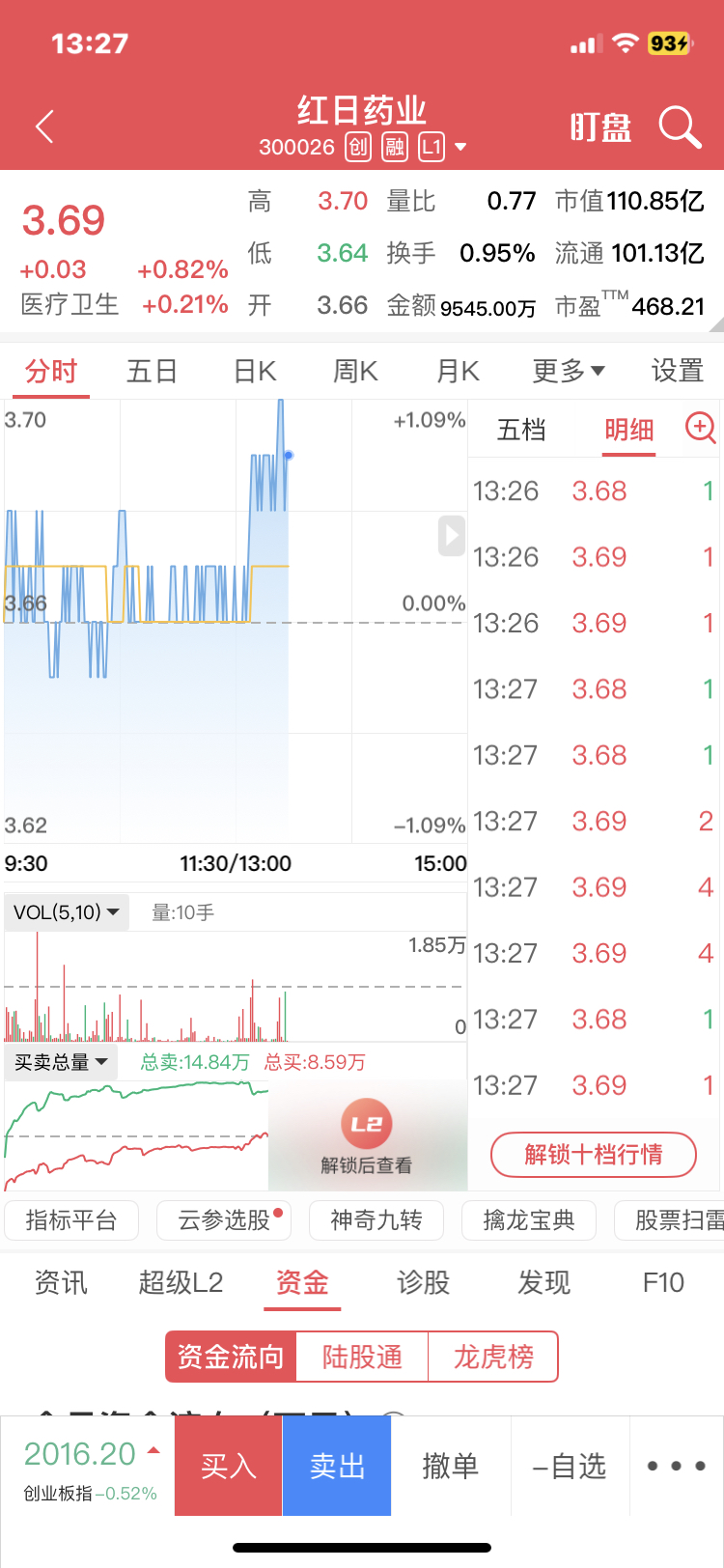Tap the 卖出 sell button
This screenshot has width=724, height=1568.
[x=337, y=1466]
